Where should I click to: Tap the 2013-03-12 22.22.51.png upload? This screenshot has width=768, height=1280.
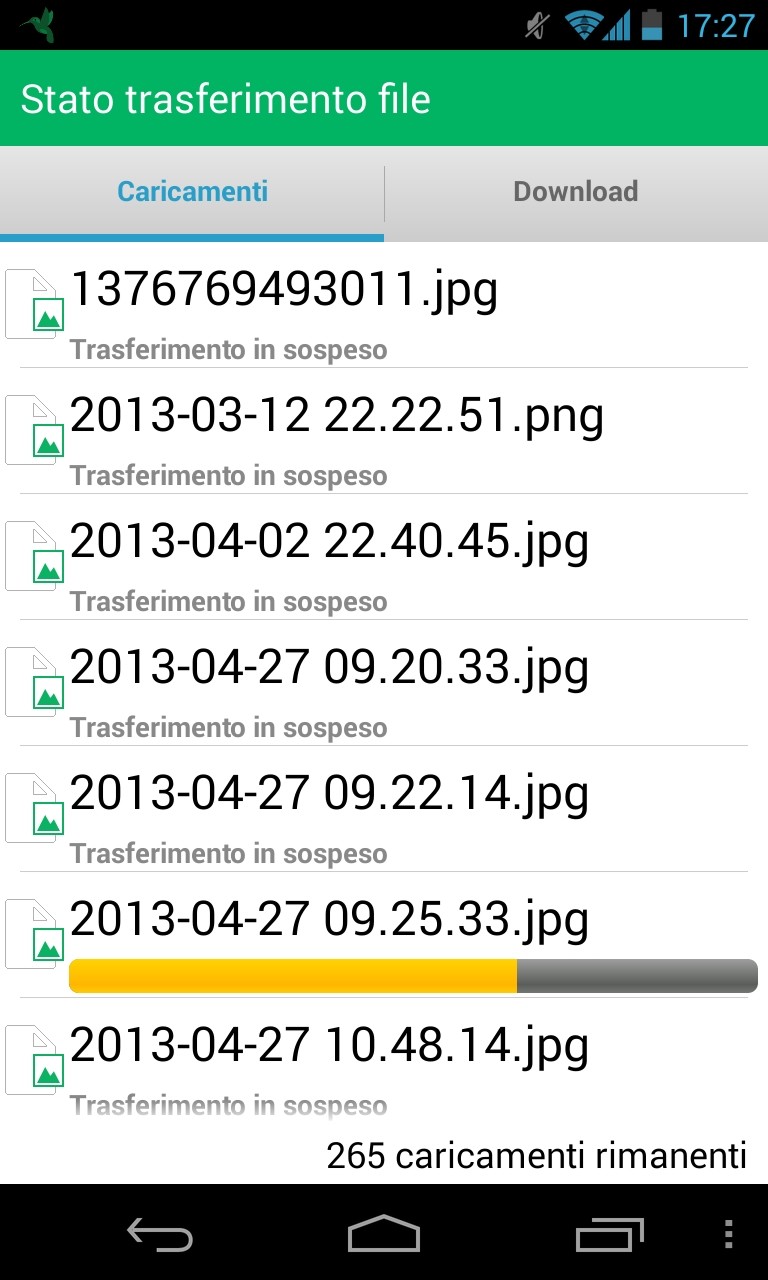coord(384,431)
